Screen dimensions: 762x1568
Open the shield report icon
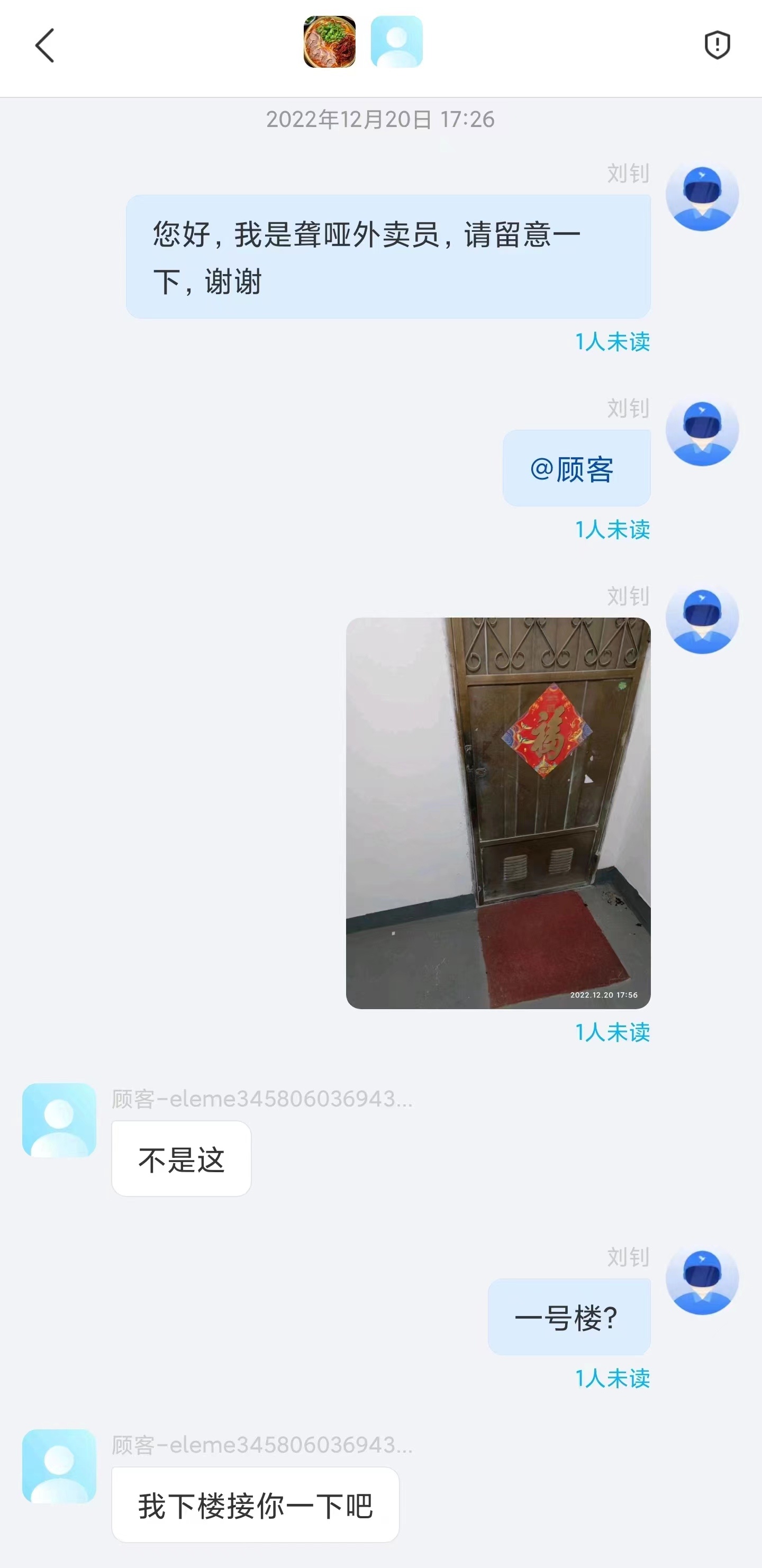717,45
